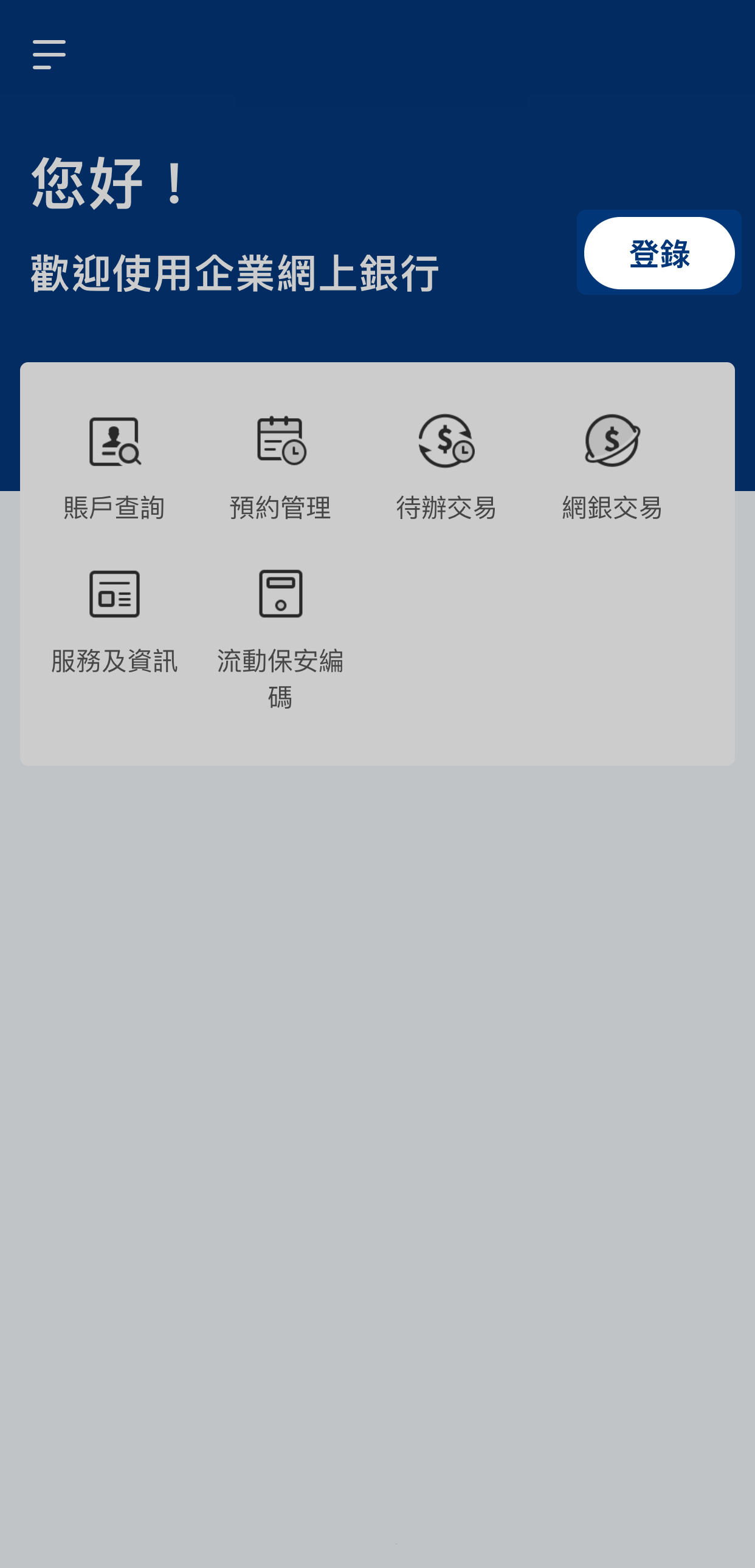Launch 流動保安編碼 mobile security code
Screen dimensions: 755x1568
click(280, 636)
